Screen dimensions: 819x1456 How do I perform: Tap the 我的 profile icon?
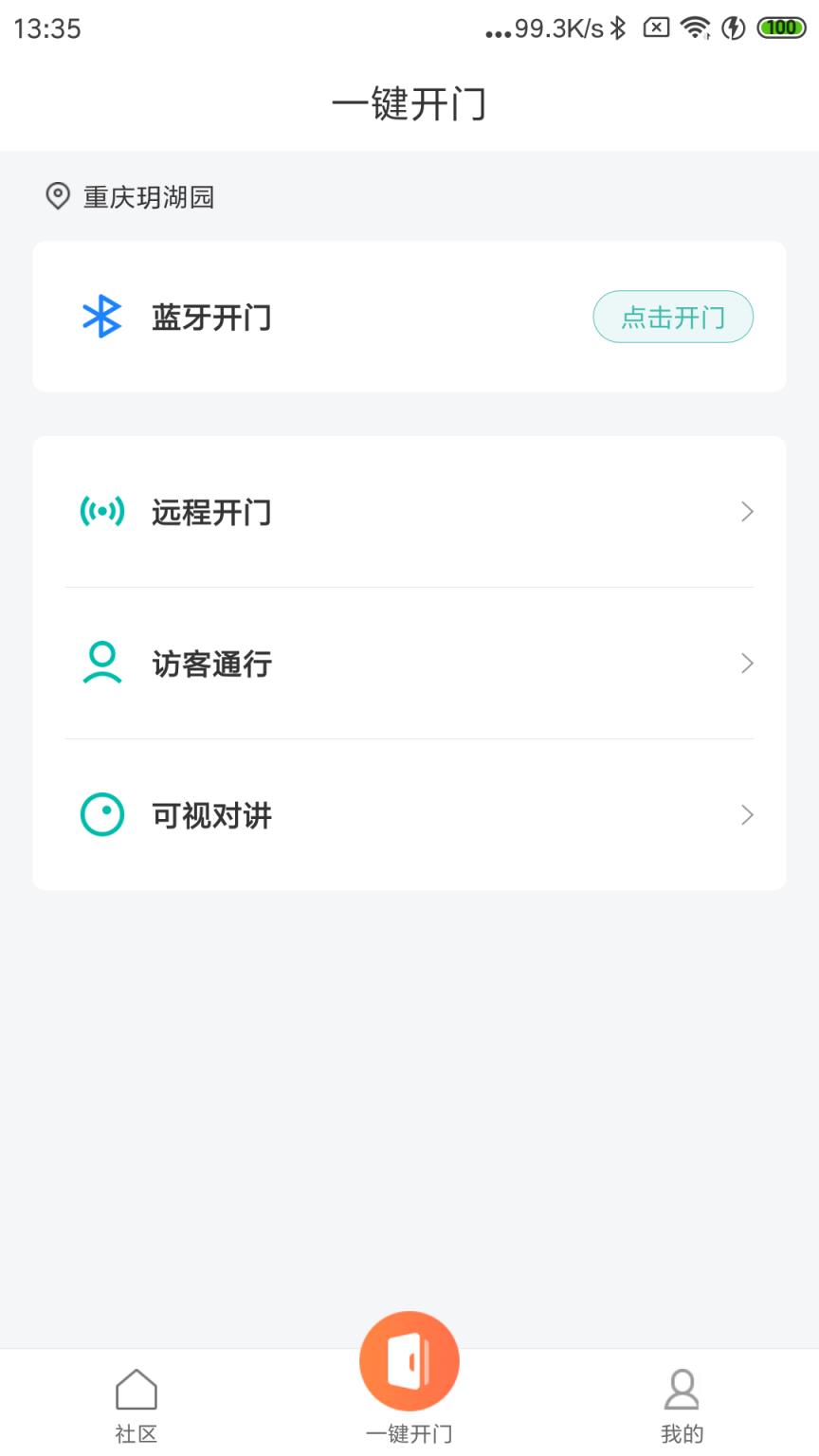coord(682,1390)
